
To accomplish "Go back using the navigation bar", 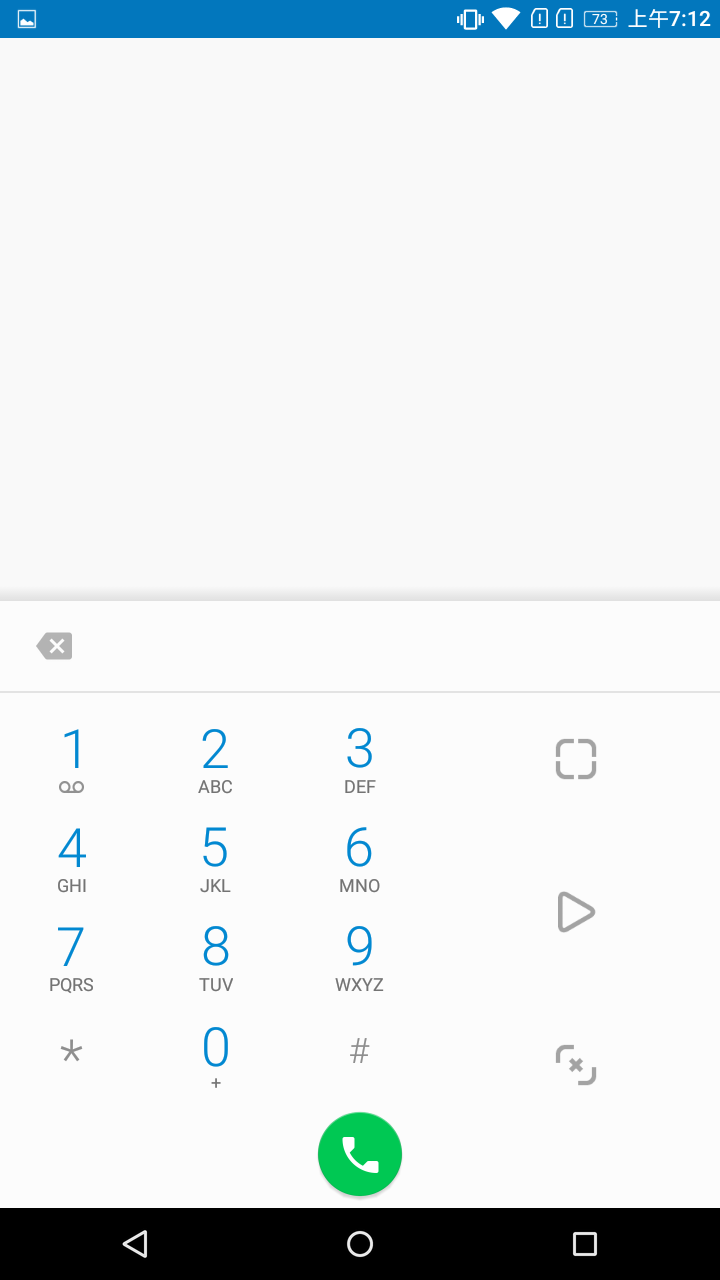I will coord(135,1244).
